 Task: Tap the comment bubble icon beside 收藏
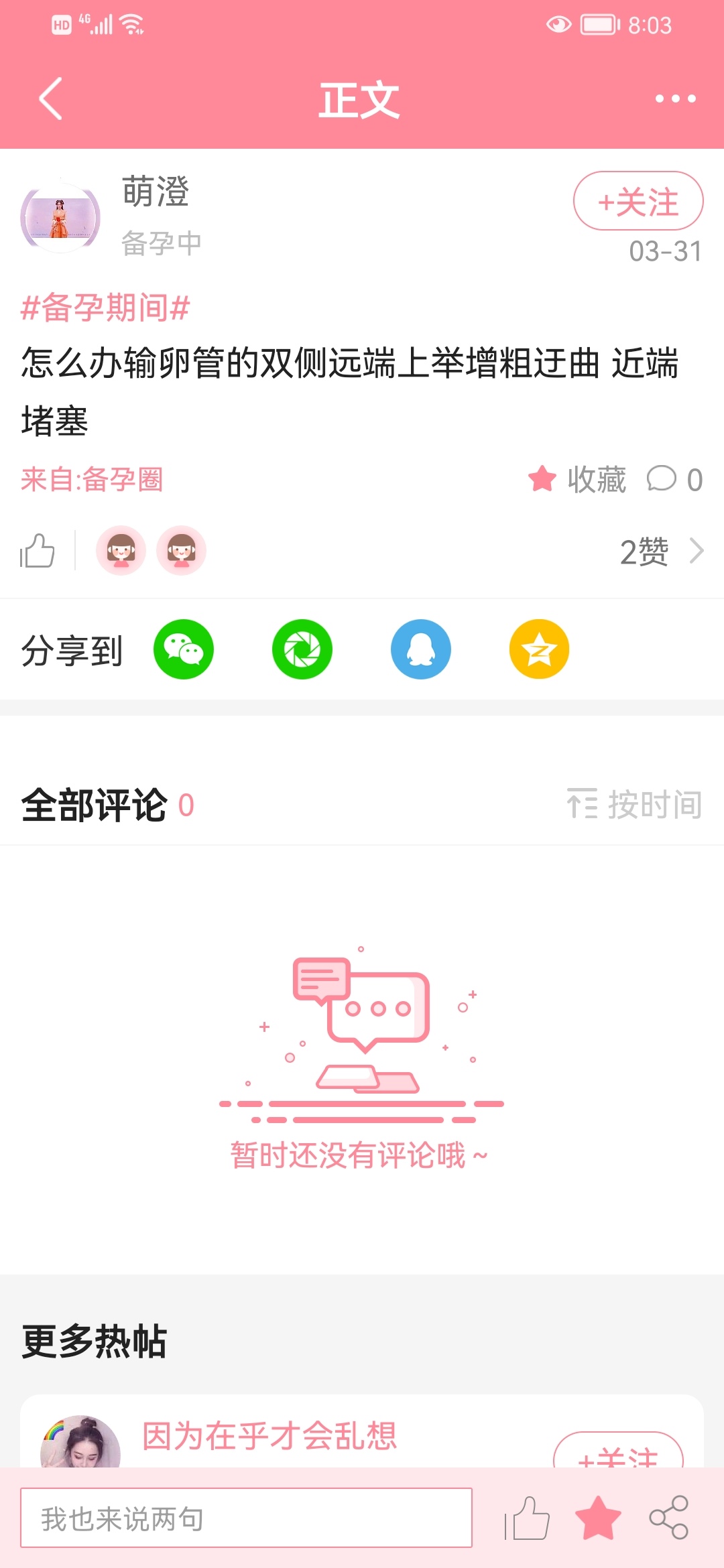pyautogui.click(x=662, y=479)
